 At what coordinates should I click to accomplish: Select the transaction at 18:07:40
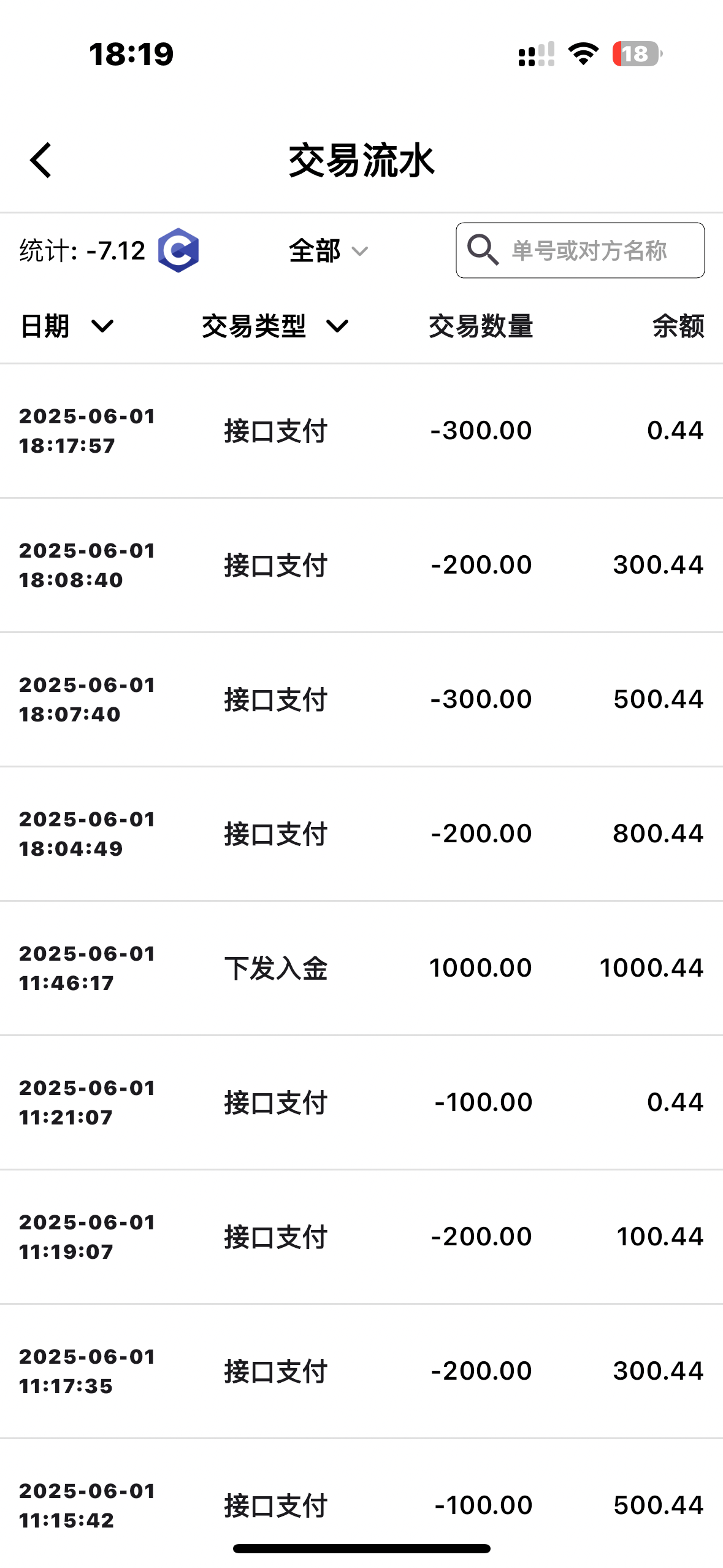coord(361,699)
